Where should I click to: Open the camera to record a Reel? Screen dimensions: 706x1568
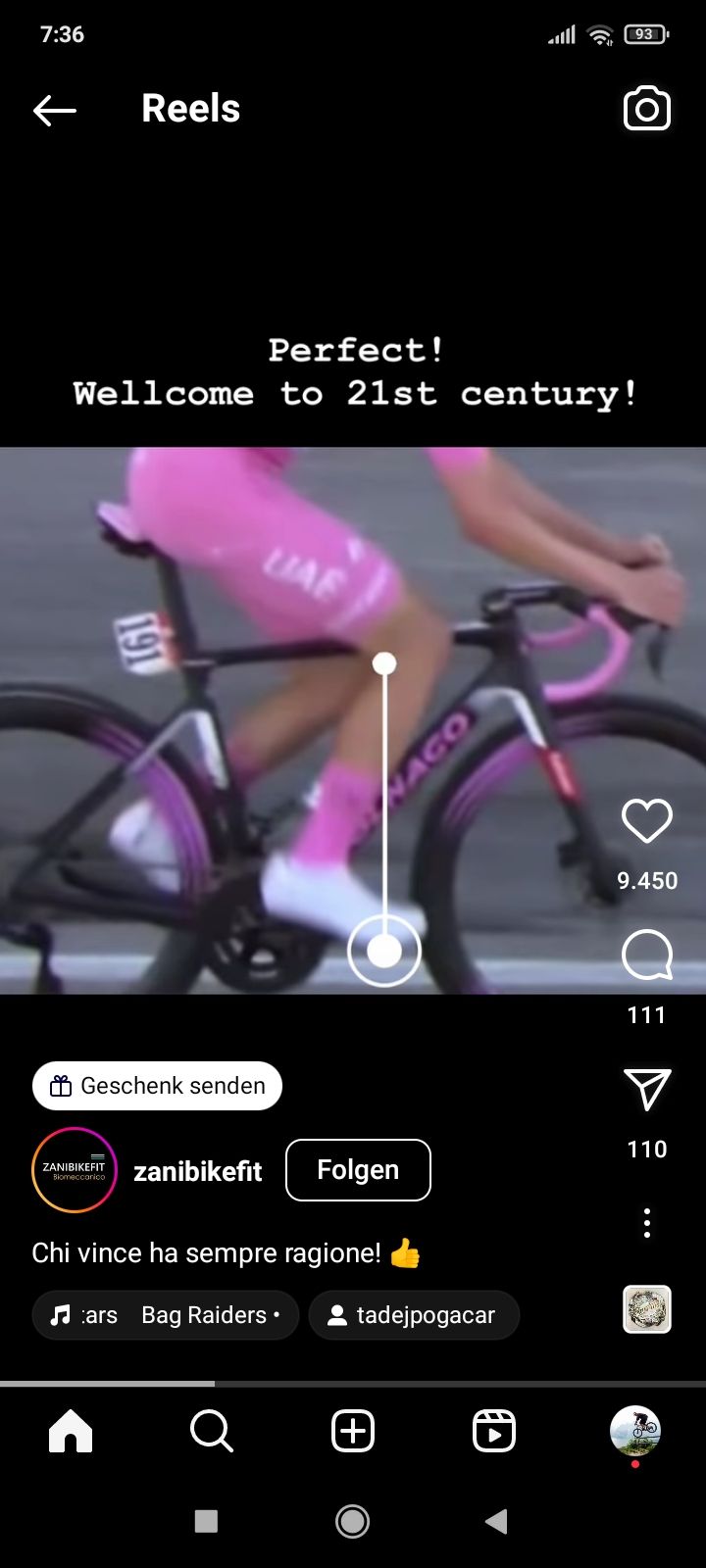click(646, 109)
